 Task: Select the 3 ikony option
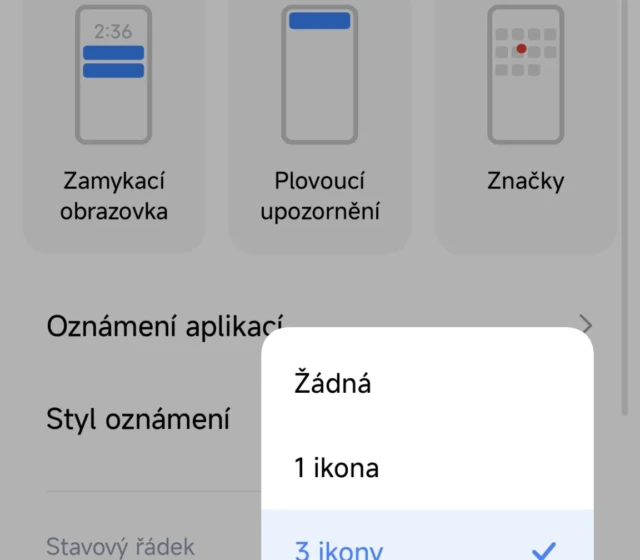(426, 545)
